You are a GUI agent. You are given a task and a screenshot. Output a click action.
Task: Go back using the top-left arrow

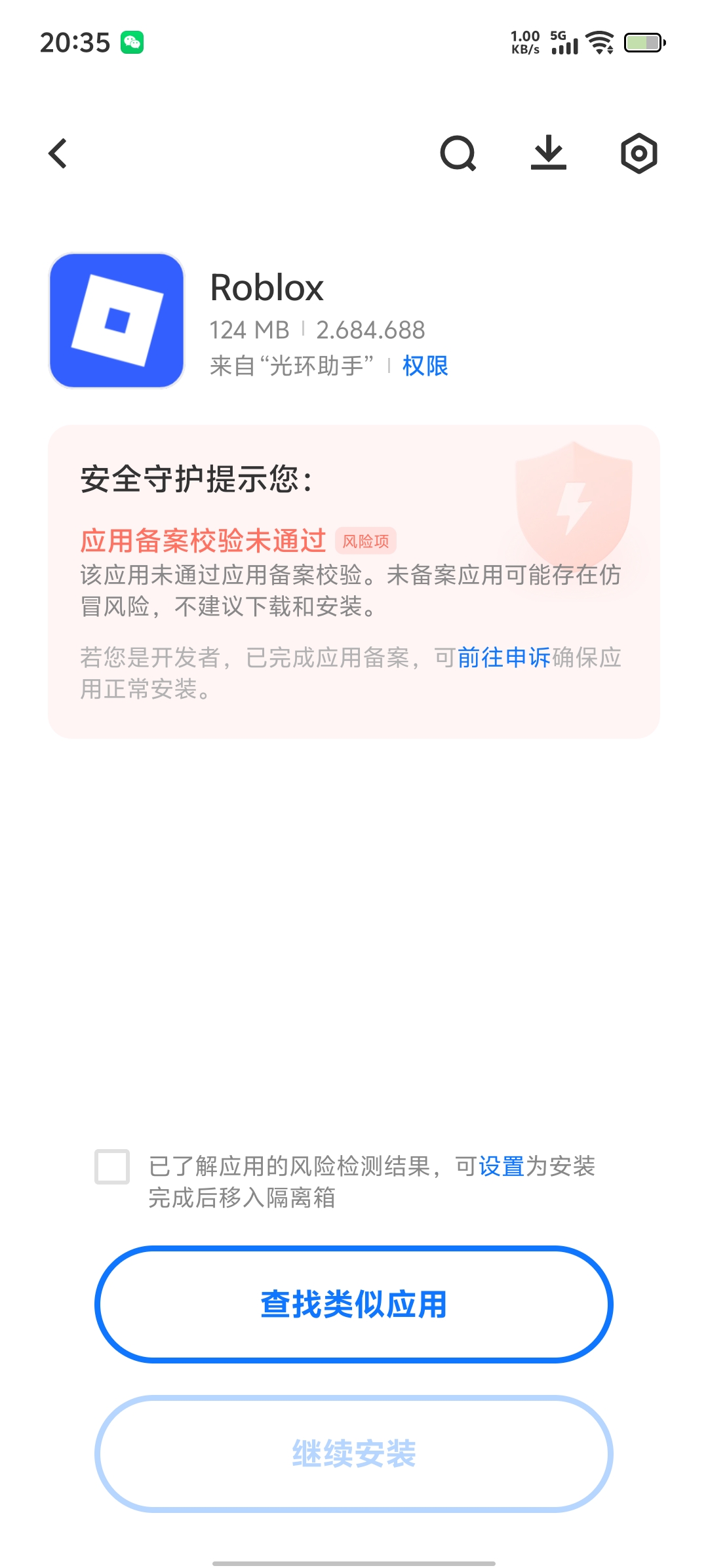(x=58, y=153)
